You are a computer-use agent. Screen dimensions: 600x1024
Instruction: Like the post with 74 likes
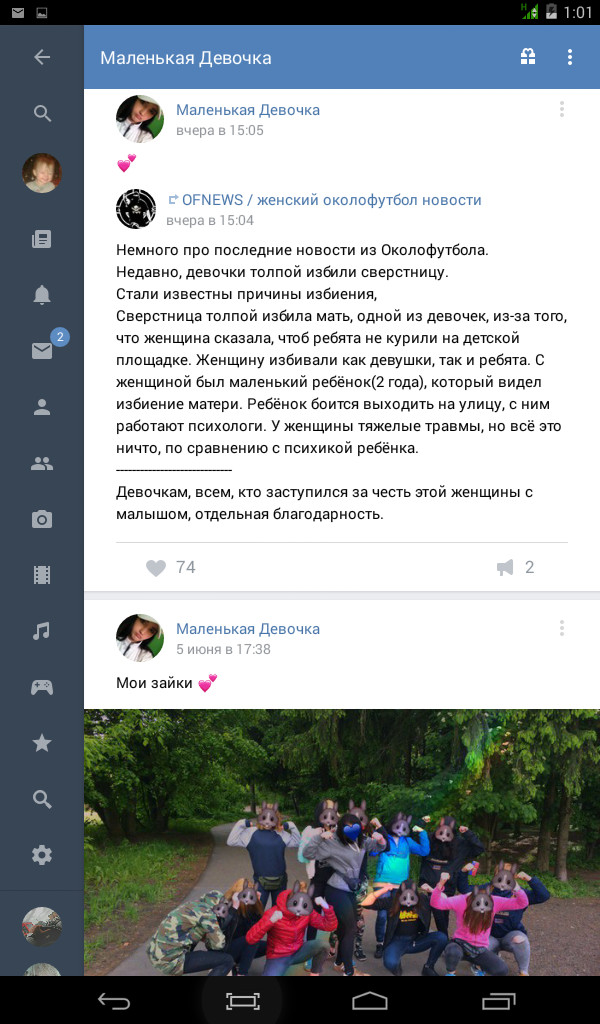156,568
